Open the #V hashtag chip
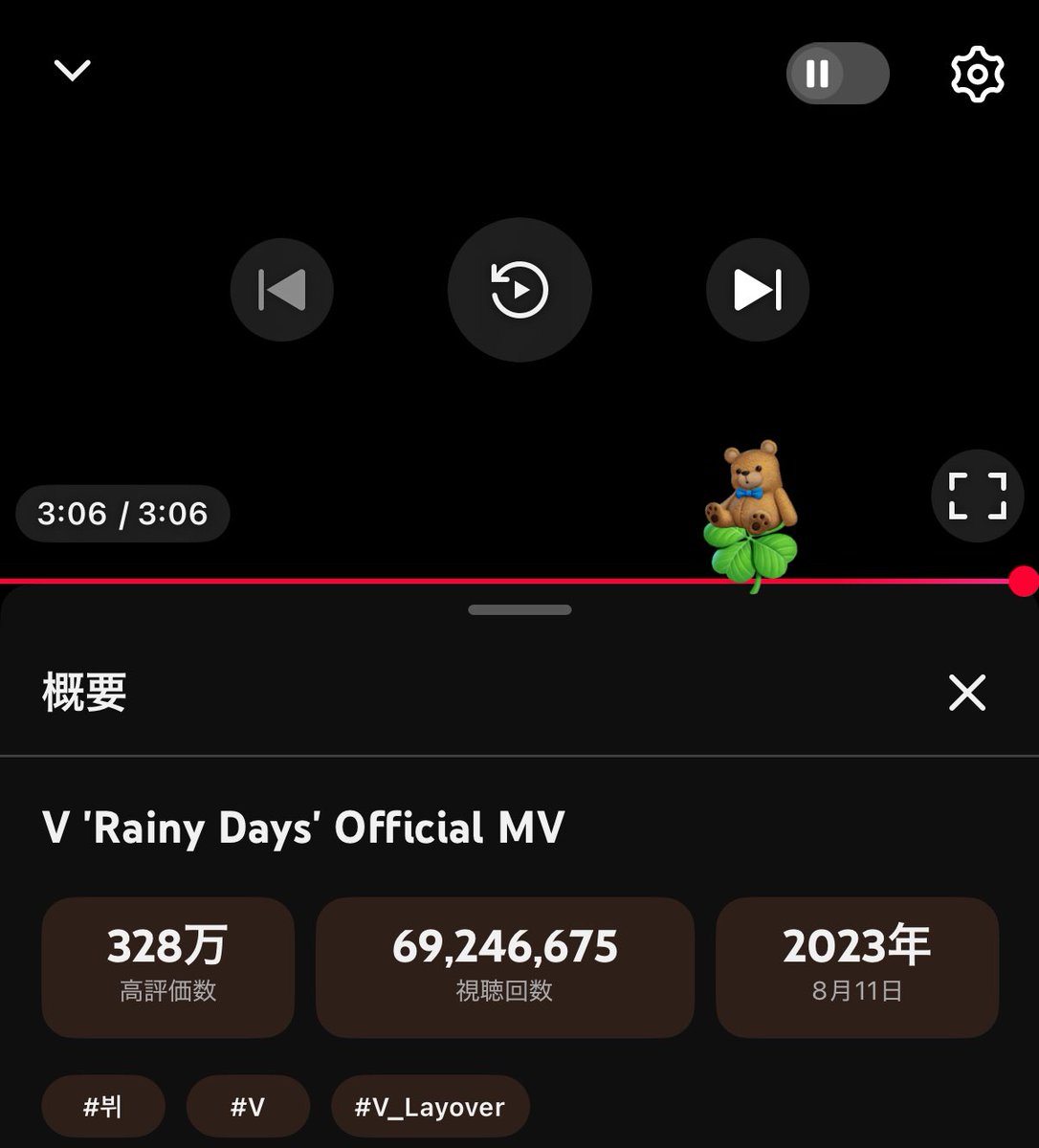This screenshot has height=1148, width=1039. pyautogui.click(x=248, y=1107)
